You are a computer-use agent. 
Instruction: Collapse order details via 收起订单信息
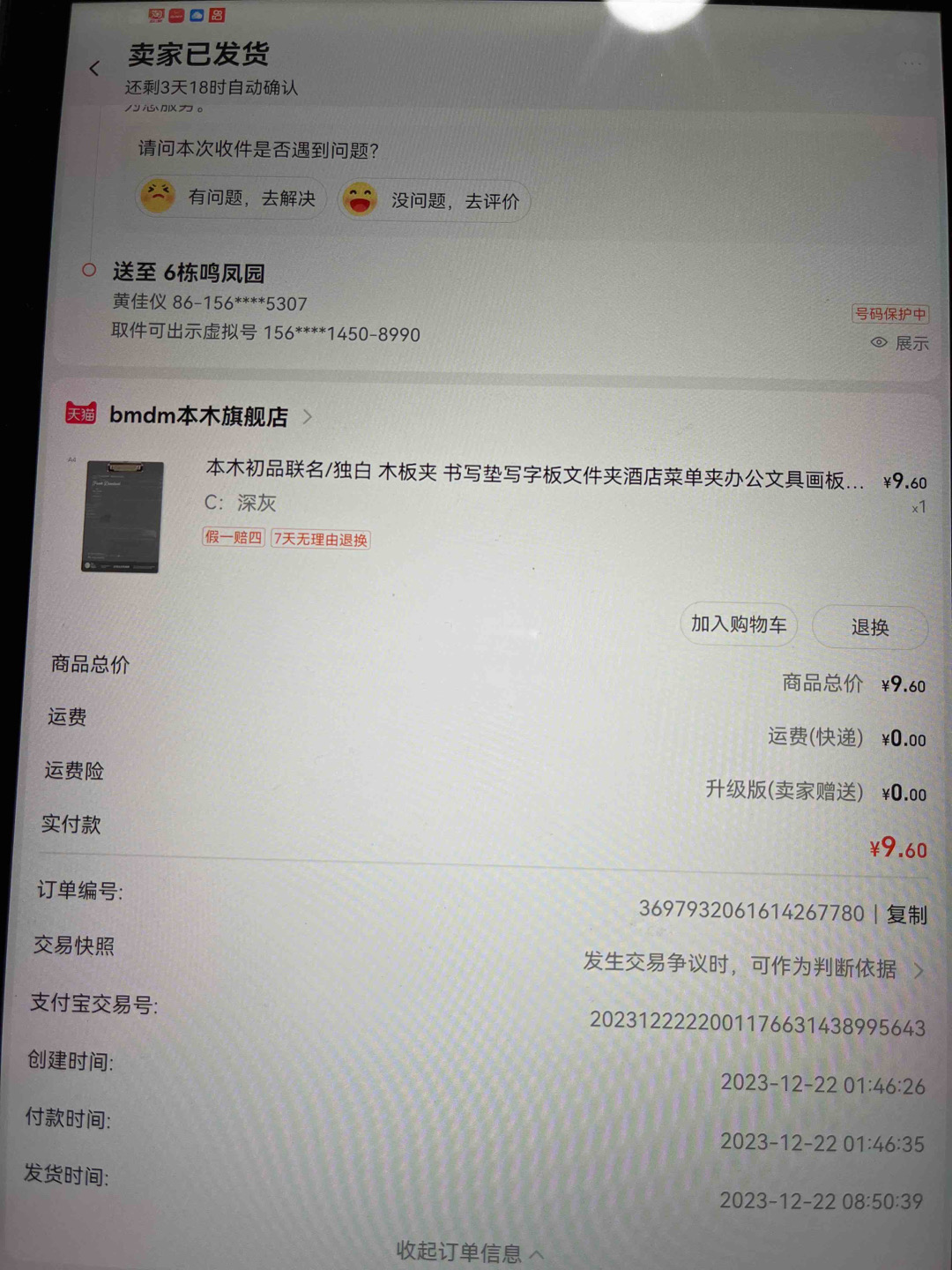469,1251
